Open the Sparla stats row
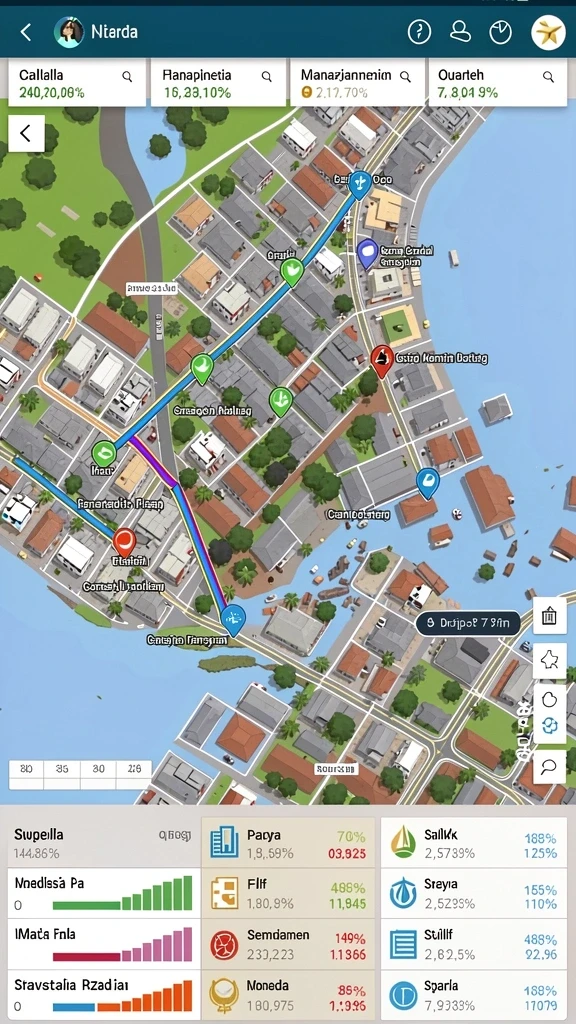This screenshot has width=576, height=1024. pos(473,995)
